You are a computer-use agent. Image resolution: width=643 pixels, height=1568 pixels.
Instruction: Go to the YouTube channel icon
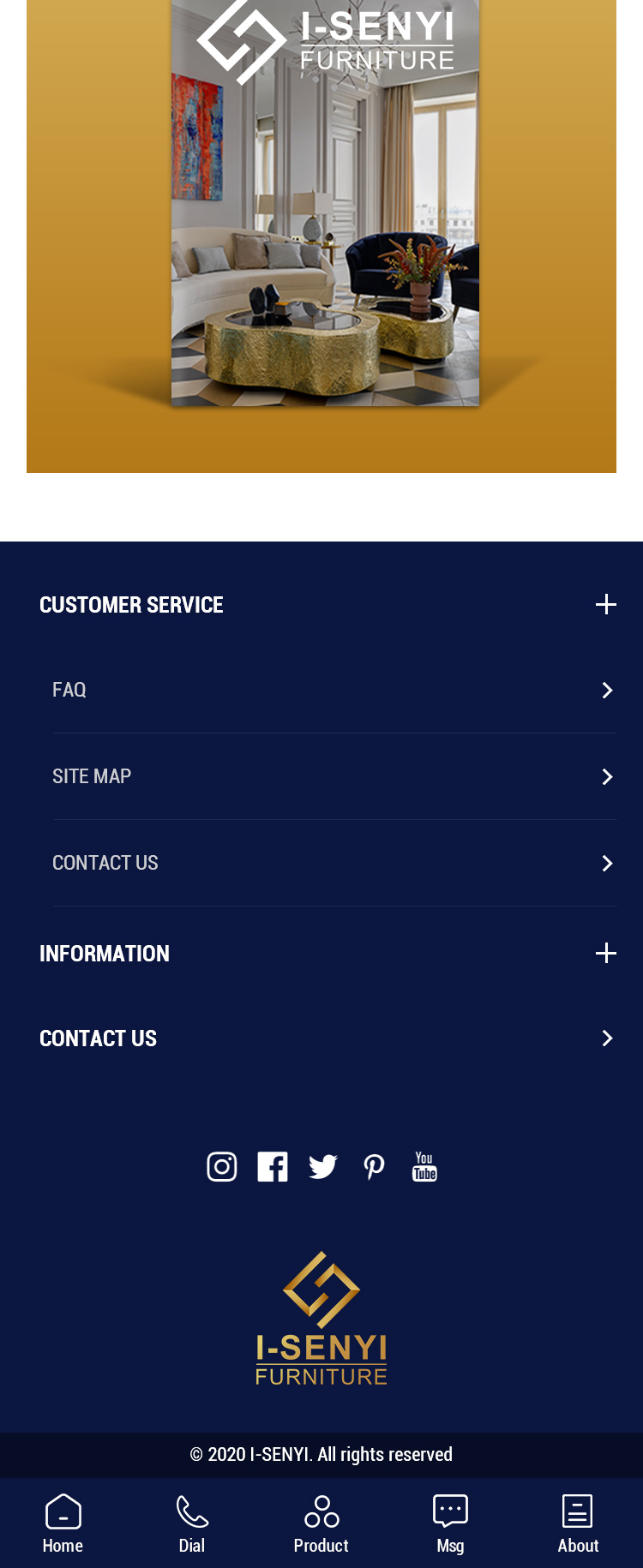coord(424,1166)
